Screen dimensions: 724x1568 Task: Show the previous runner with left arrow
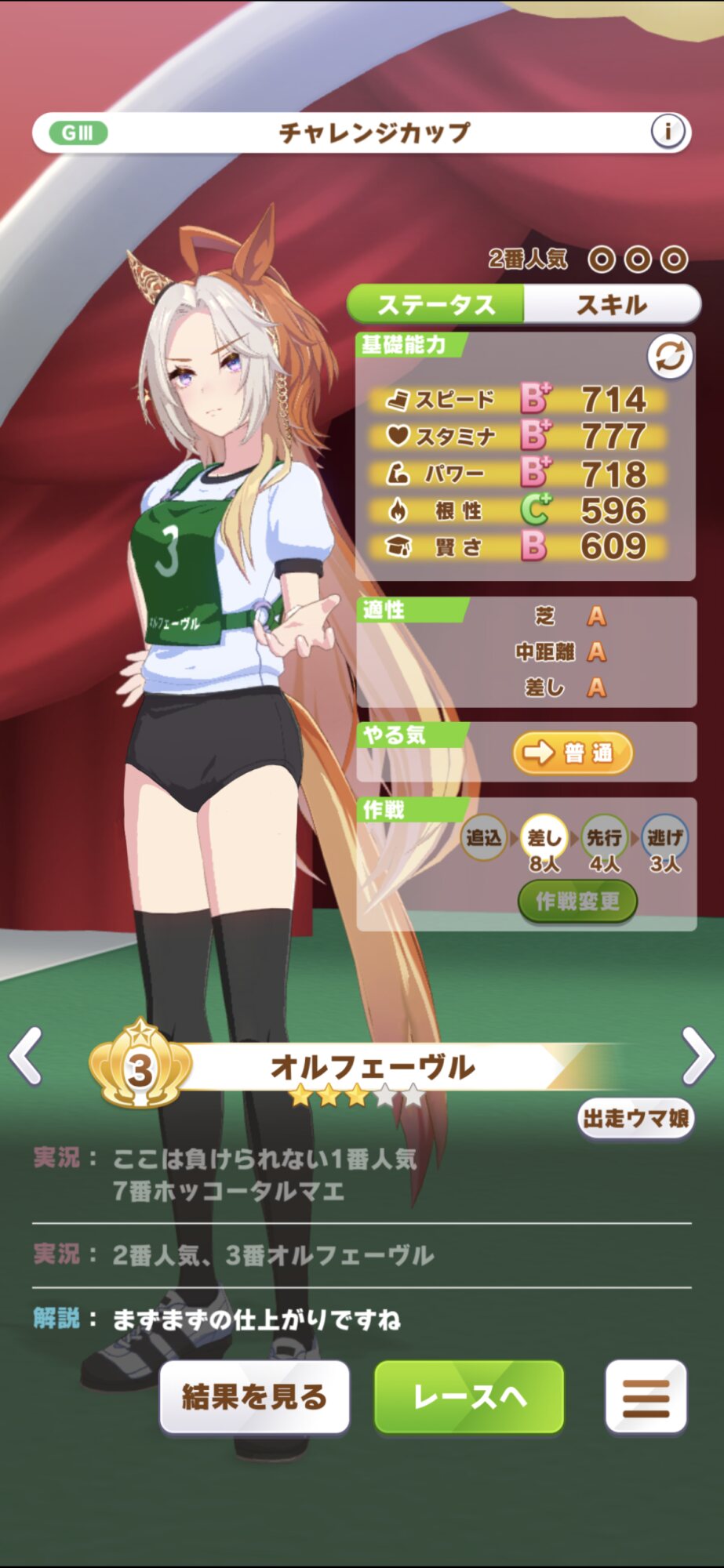point(26,1057)
